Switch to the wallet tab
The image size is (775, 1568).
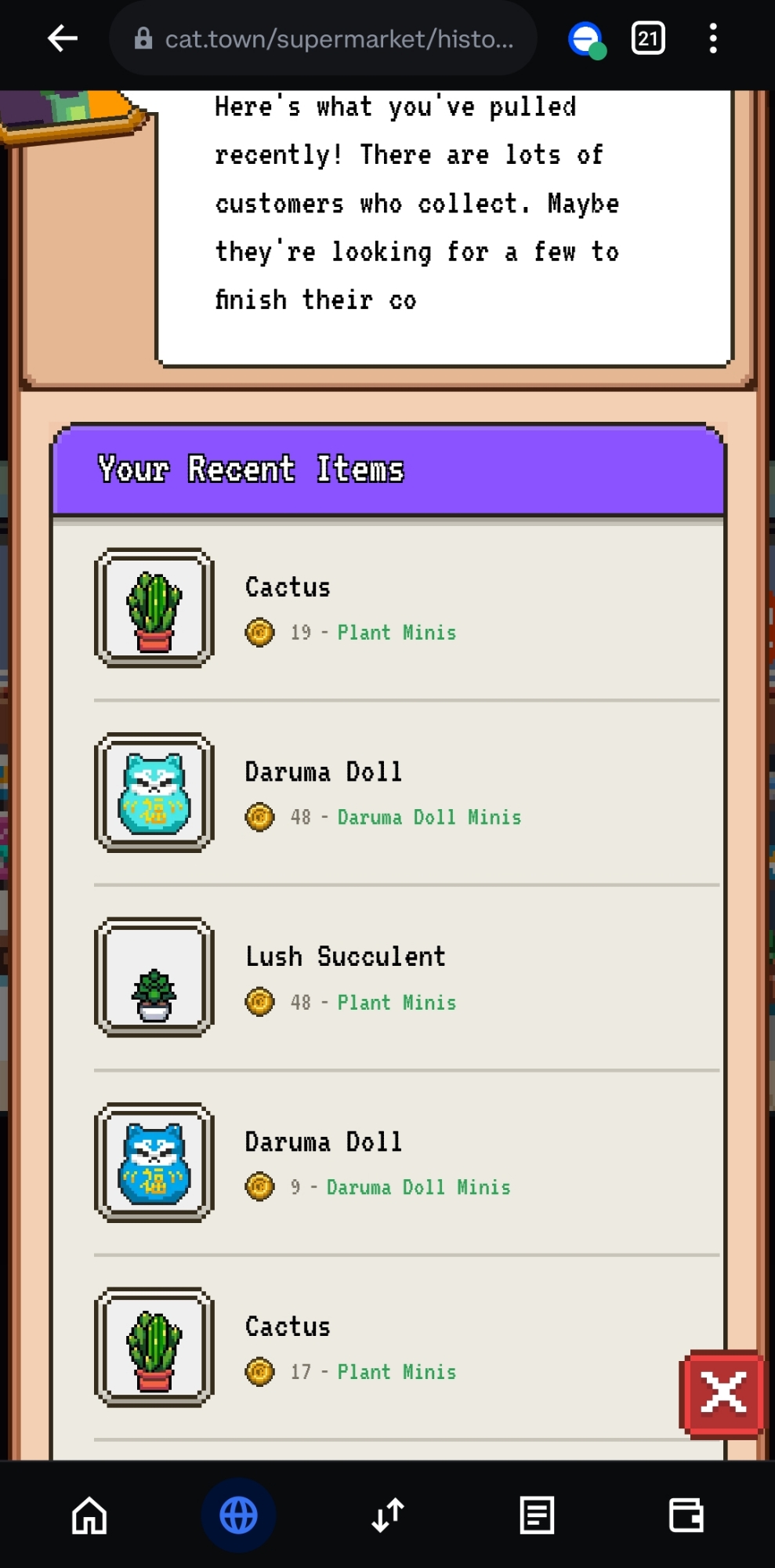point(686,1515)
